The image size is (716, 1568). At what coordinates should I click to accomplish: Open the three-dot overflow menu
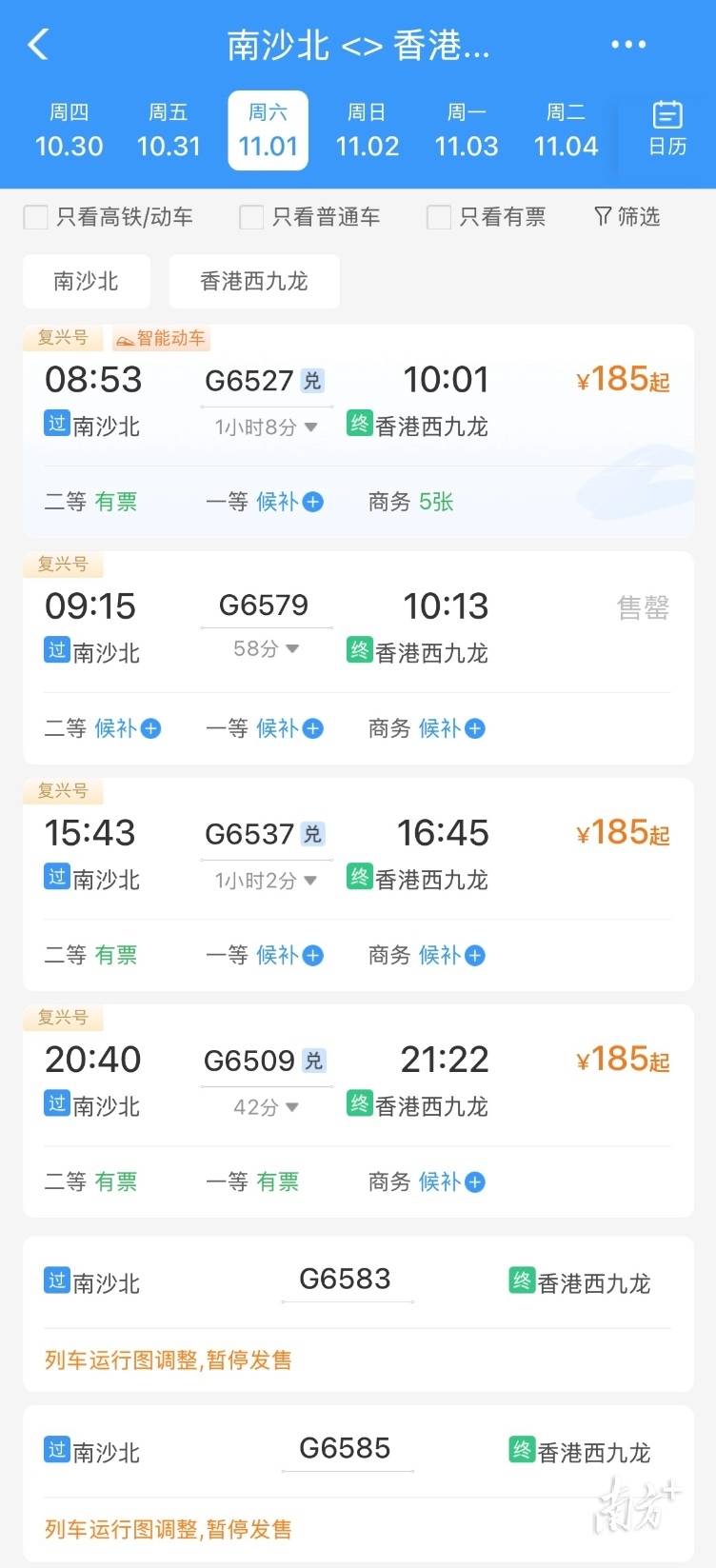[x=627, y=45]
